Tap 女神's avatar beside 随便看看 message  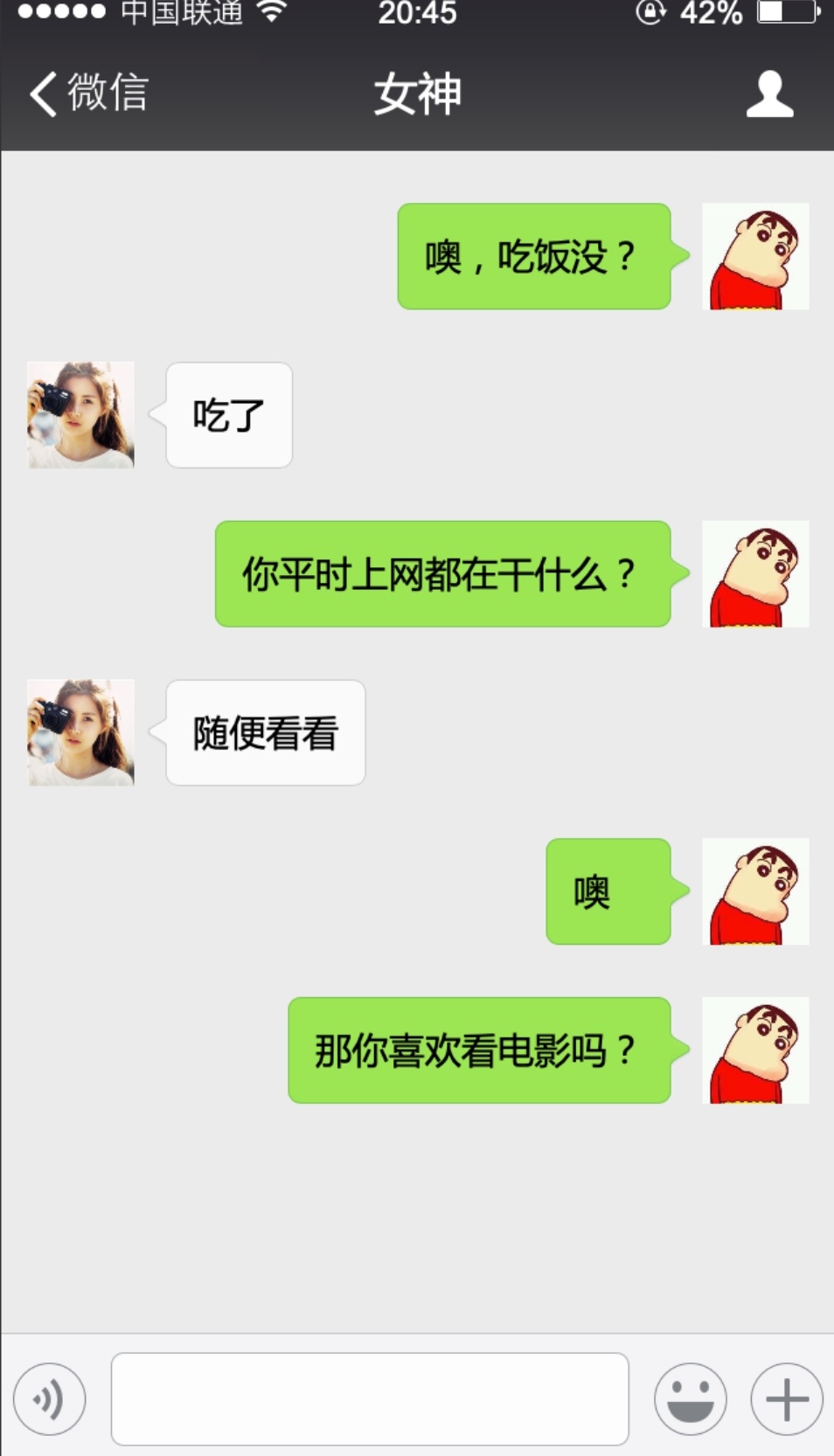[80, 731]
